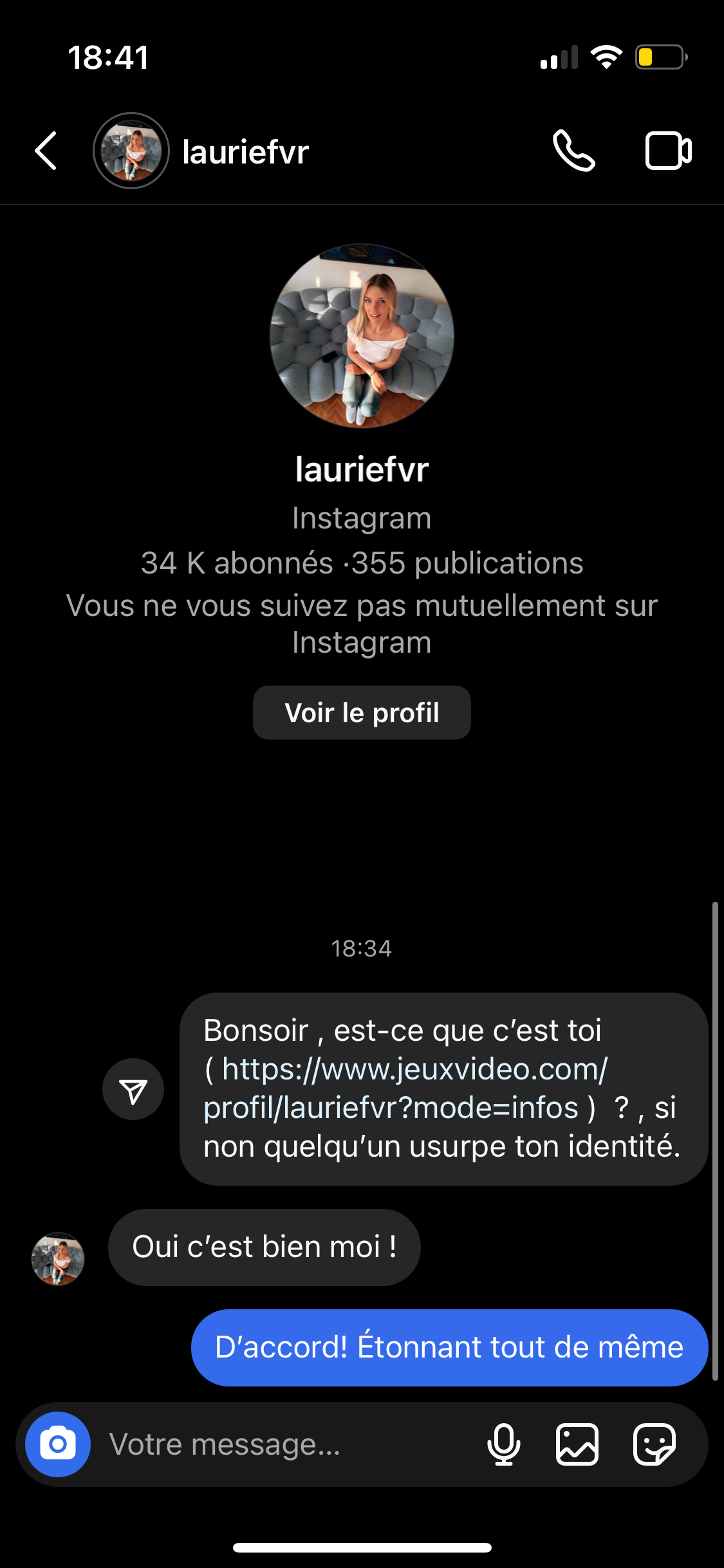Start a video call with lauriefvr
Image resolution: width=724 pixels, height=1568 pixels.
coord(668,151)
